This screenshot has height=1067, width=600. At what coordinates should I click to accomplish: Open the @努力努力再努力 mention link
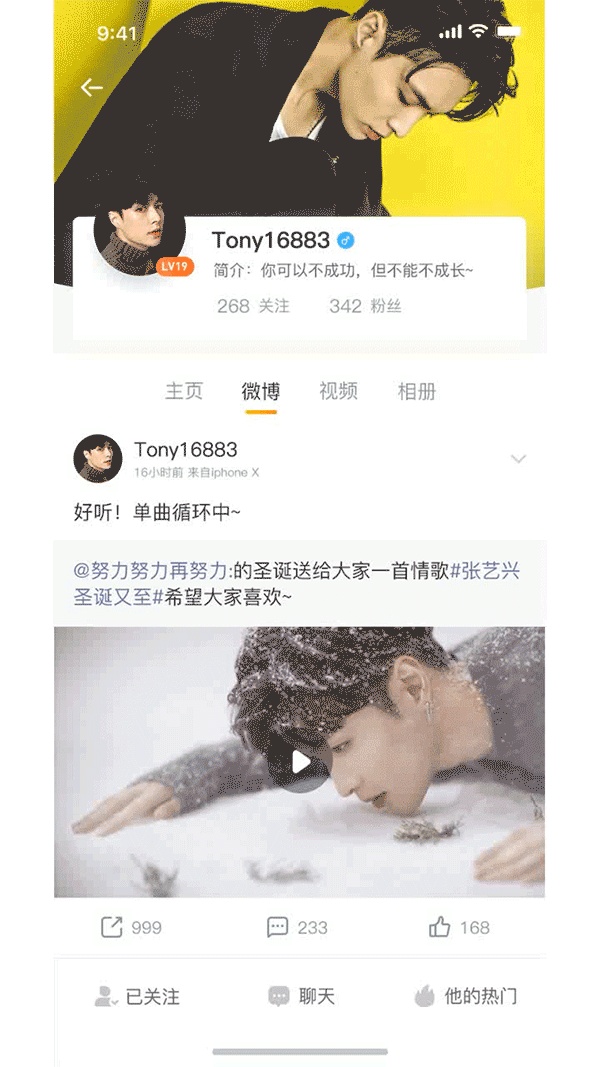tap(150, 571)
